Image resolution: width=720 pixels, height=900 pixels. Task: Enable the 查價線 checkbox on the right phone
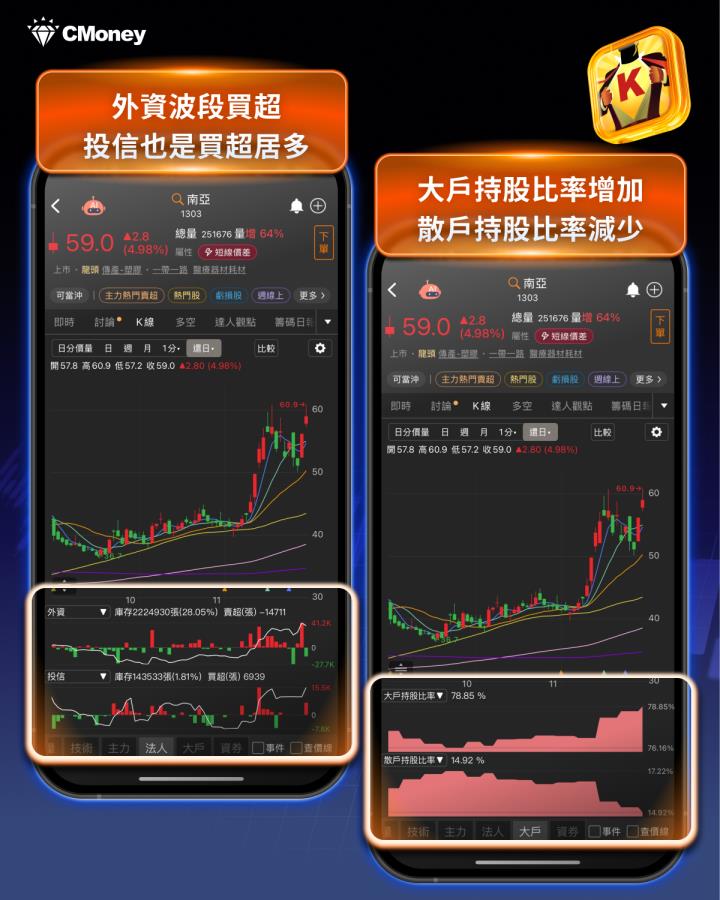coord(634,829)
